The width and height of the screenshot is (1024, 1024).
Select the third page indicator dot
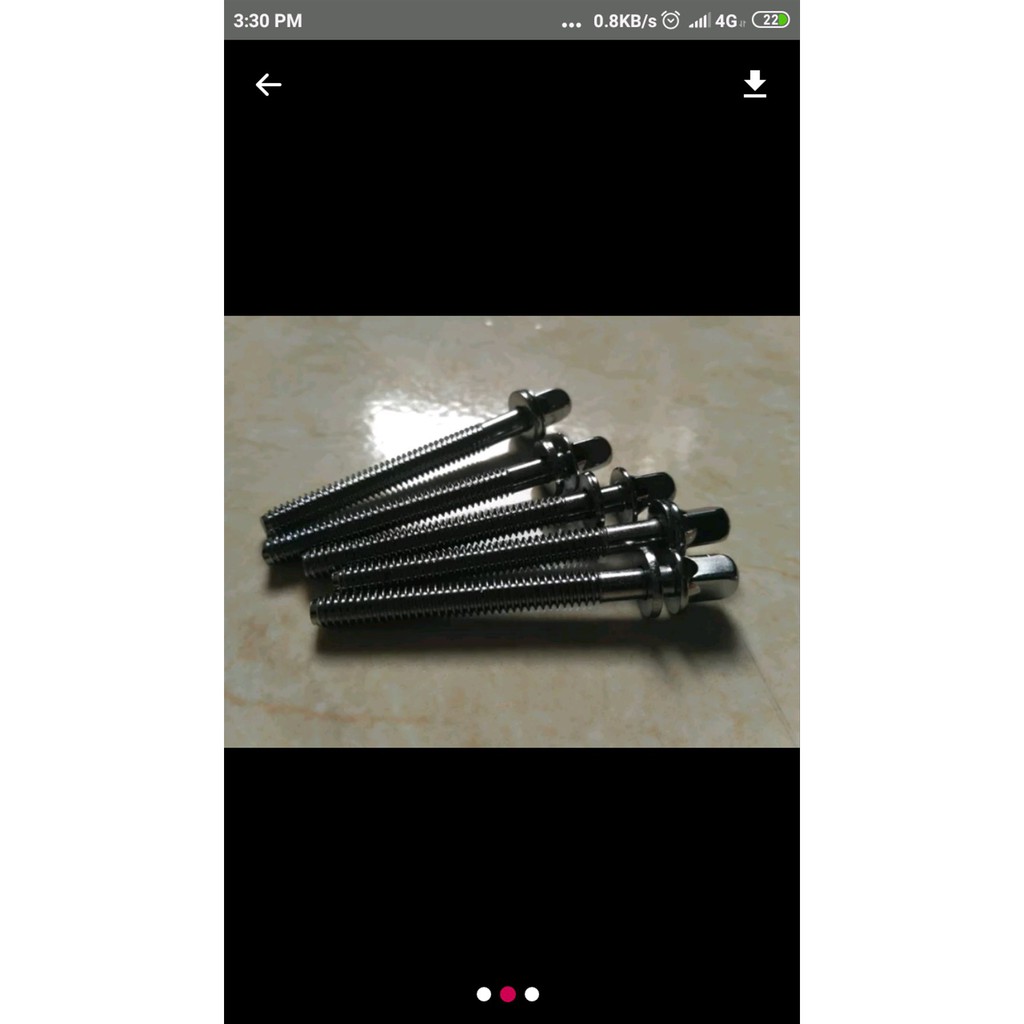click(x=532, y=994)
